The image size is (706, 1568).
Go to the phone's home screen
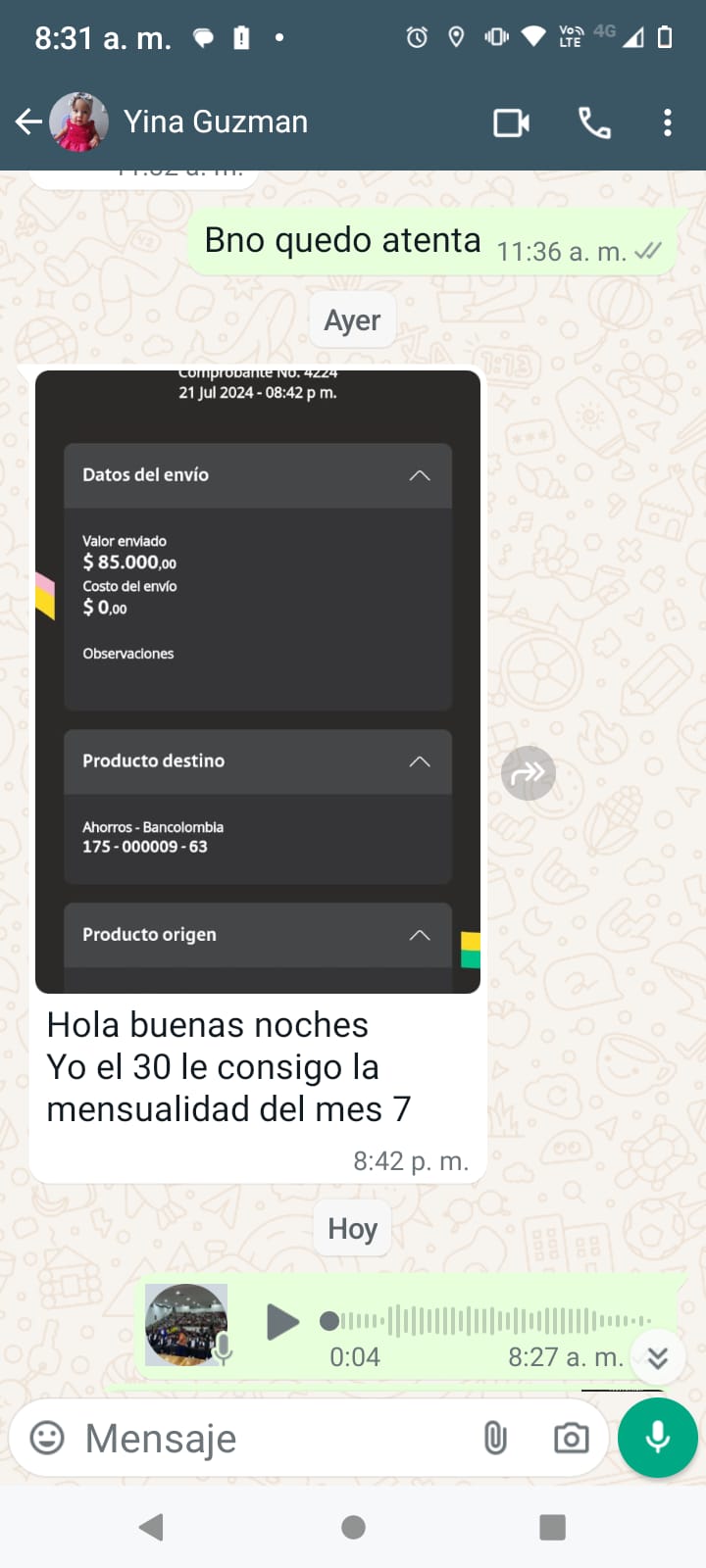(x=353, y=1527)
